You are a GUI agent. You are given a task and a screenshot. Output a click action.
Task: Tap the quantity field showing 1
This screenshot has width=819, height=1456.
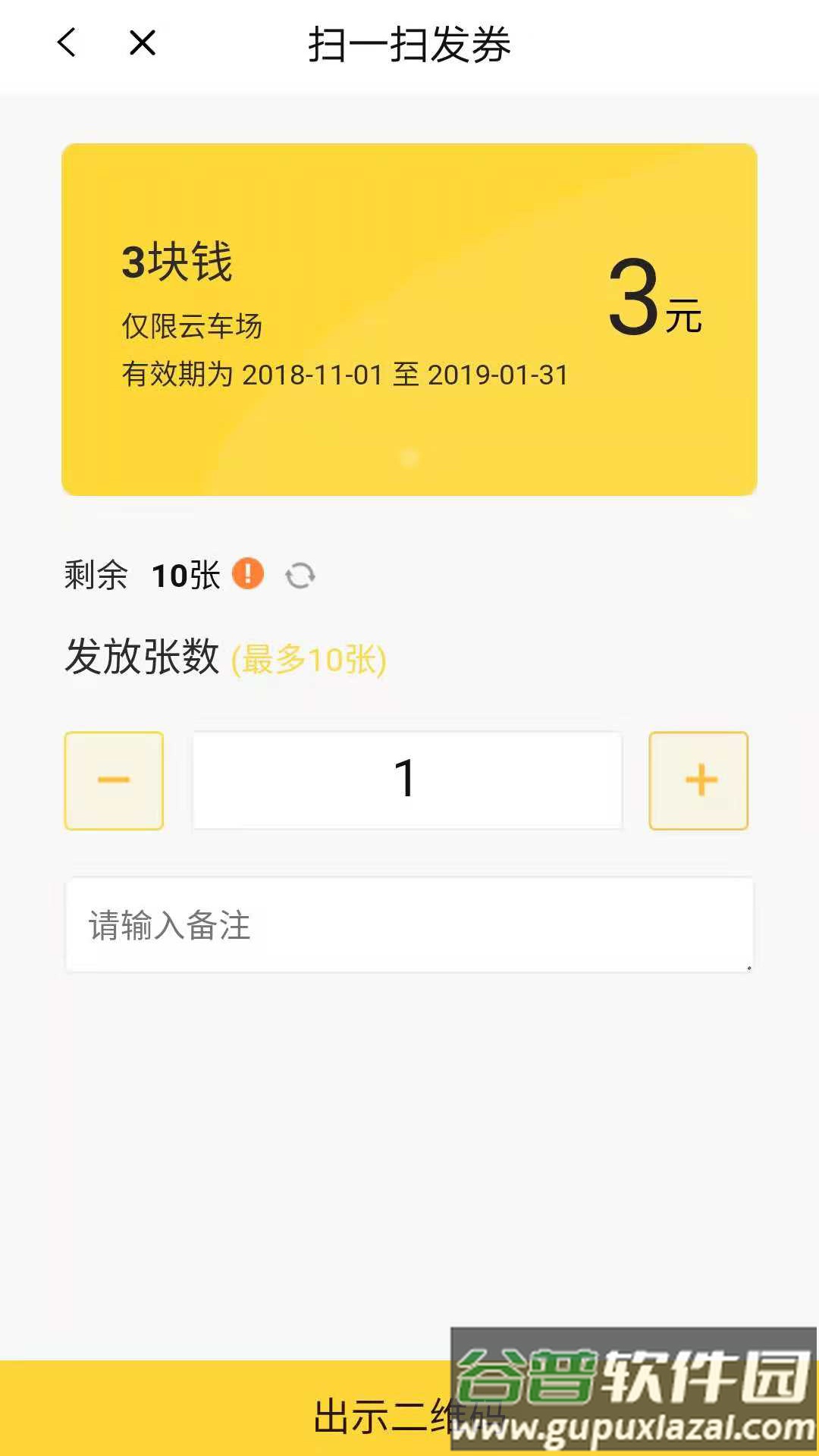(x=407, y=780)
